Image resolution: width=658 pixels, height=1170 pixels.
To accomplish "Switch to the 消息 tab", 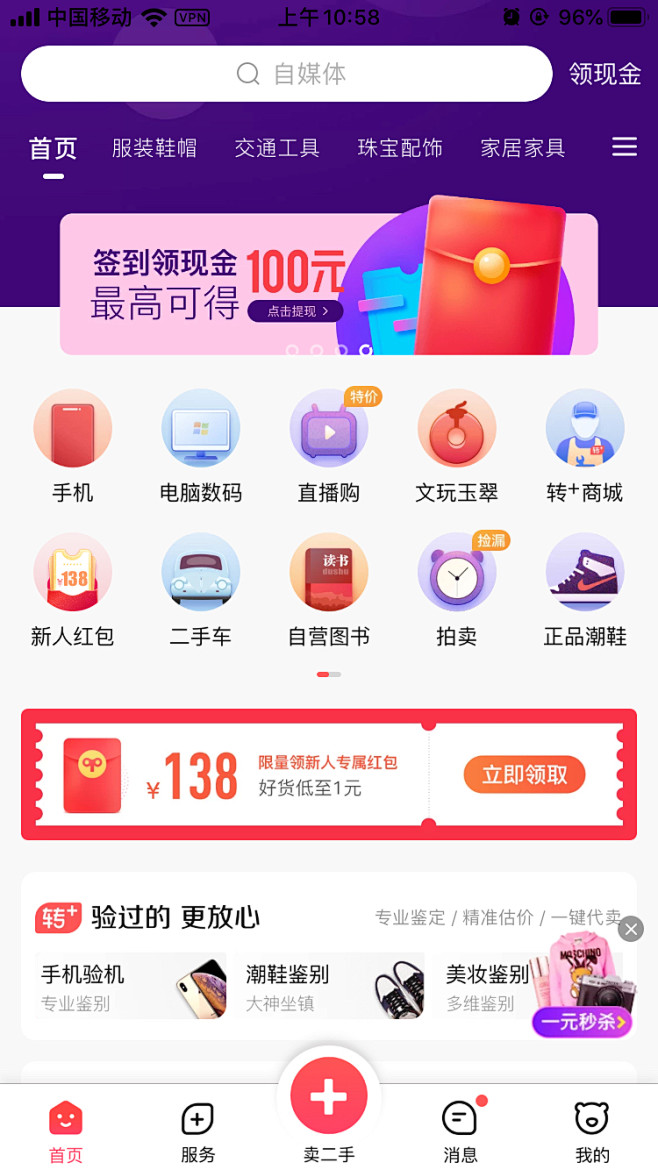I will click(460, 1131).
